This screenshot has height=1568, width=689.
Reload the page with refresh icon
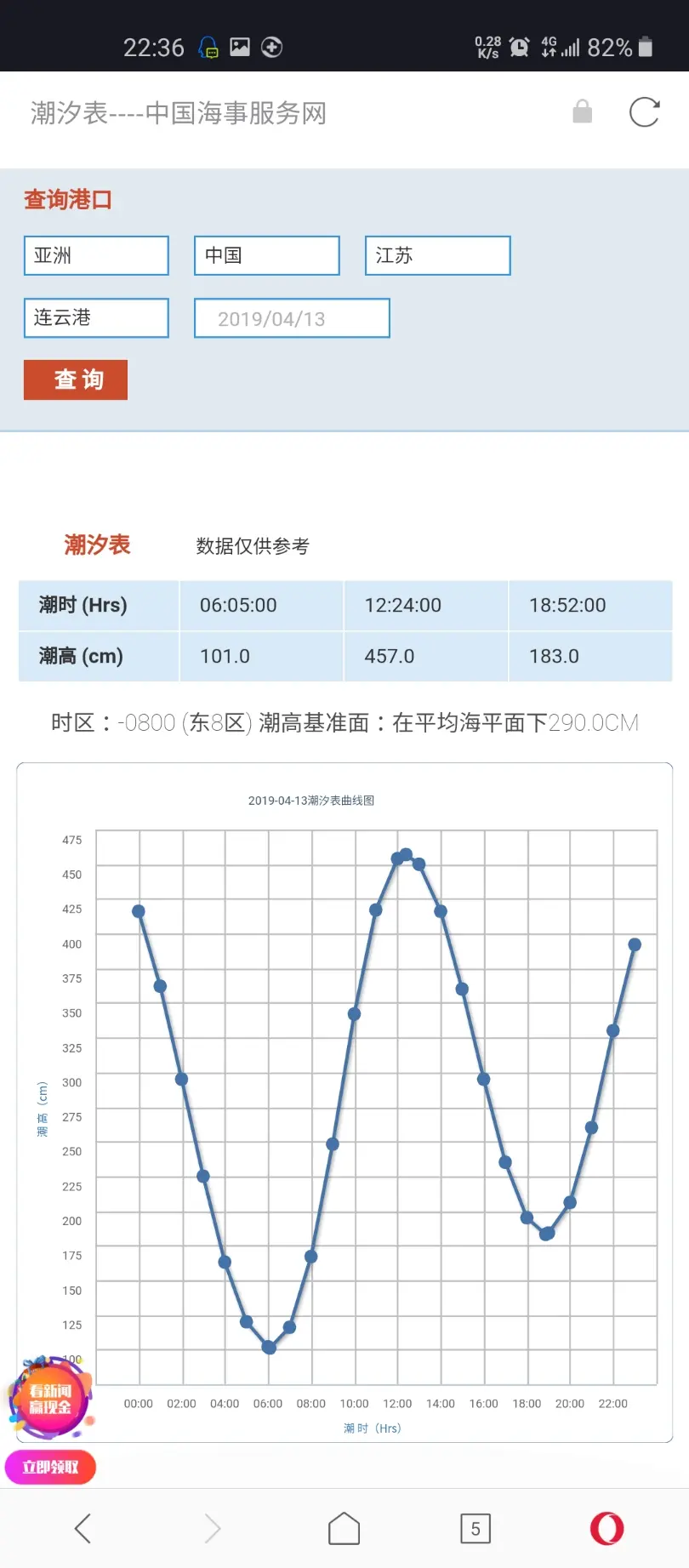[644, 112]
